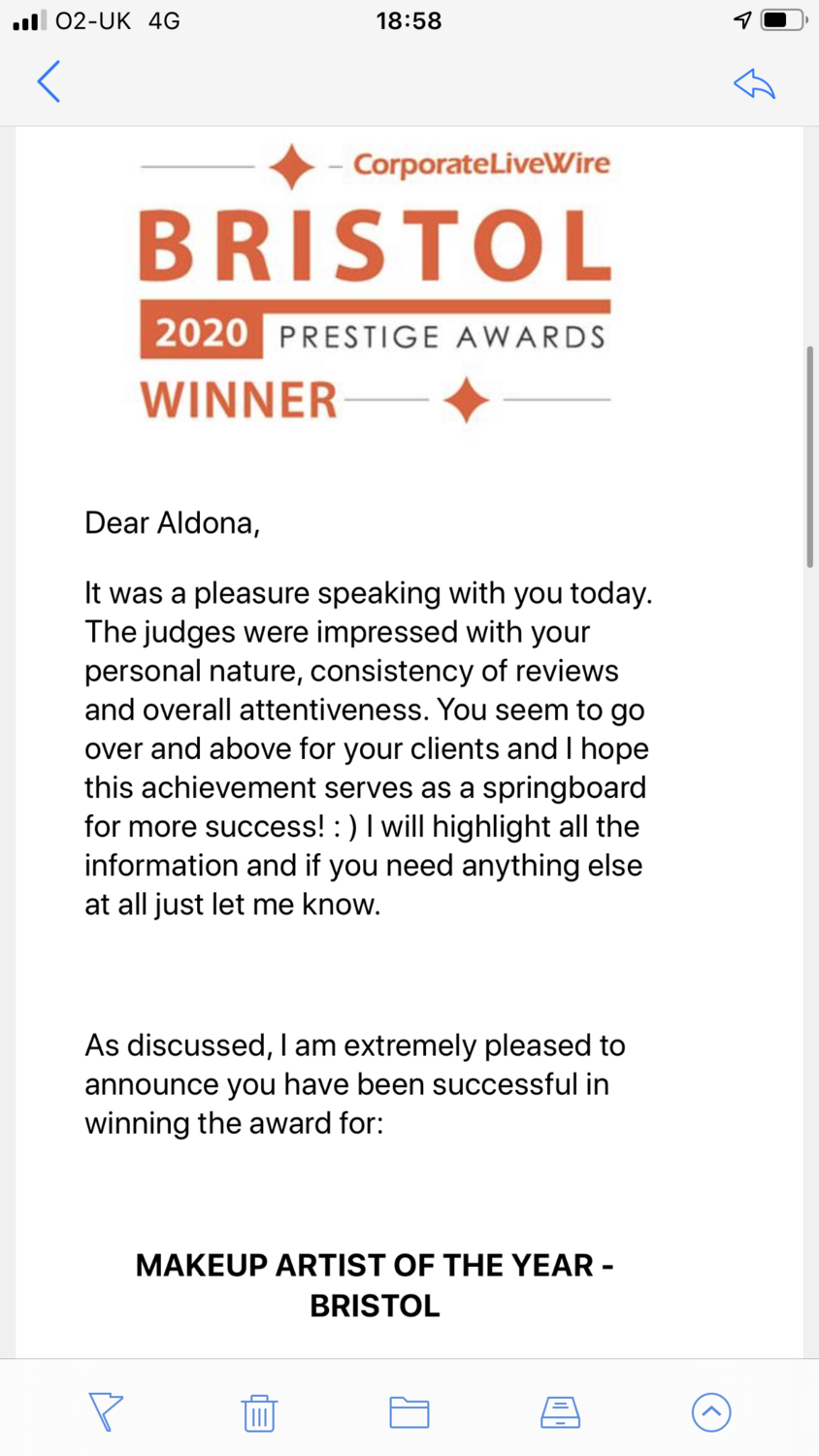Reply to this email
This screenshot has height=1456, width=819.
[x=754, y=83]
